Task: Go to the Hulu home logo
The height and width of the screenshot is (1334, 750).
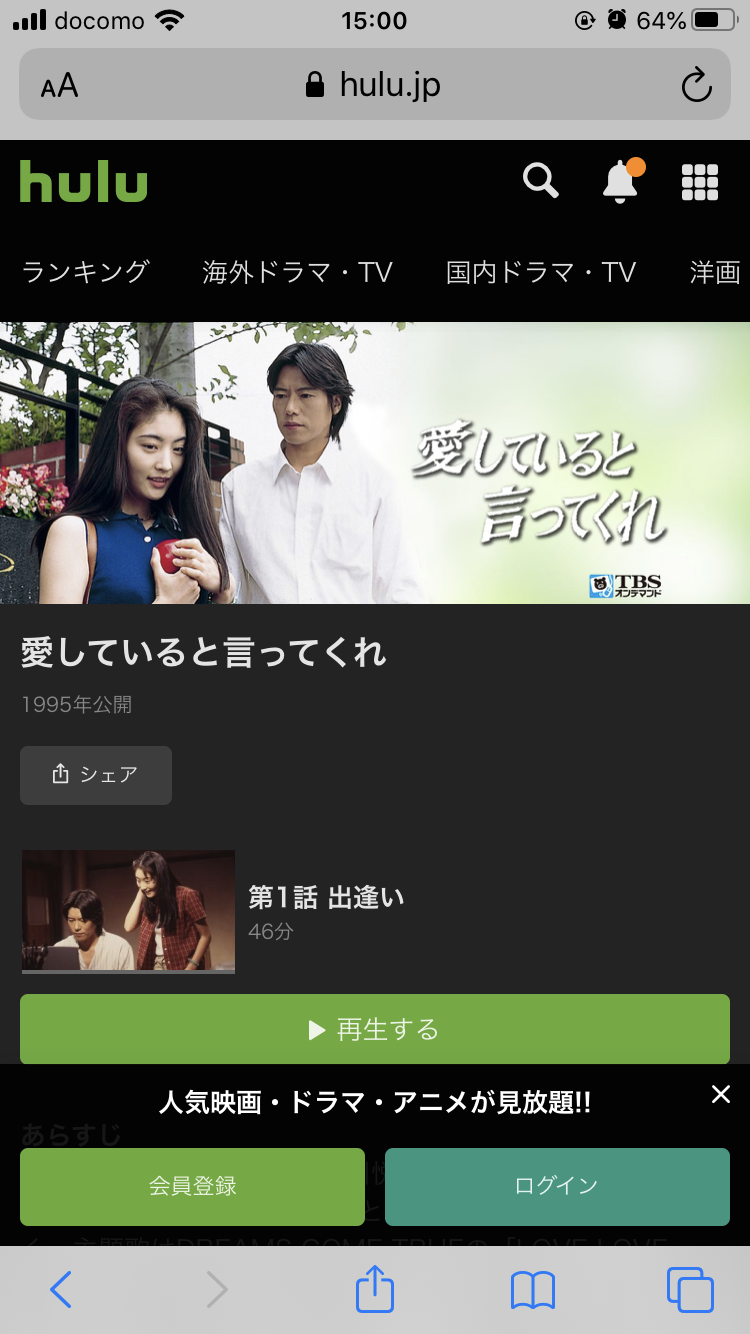Action: tap(84, 182)
